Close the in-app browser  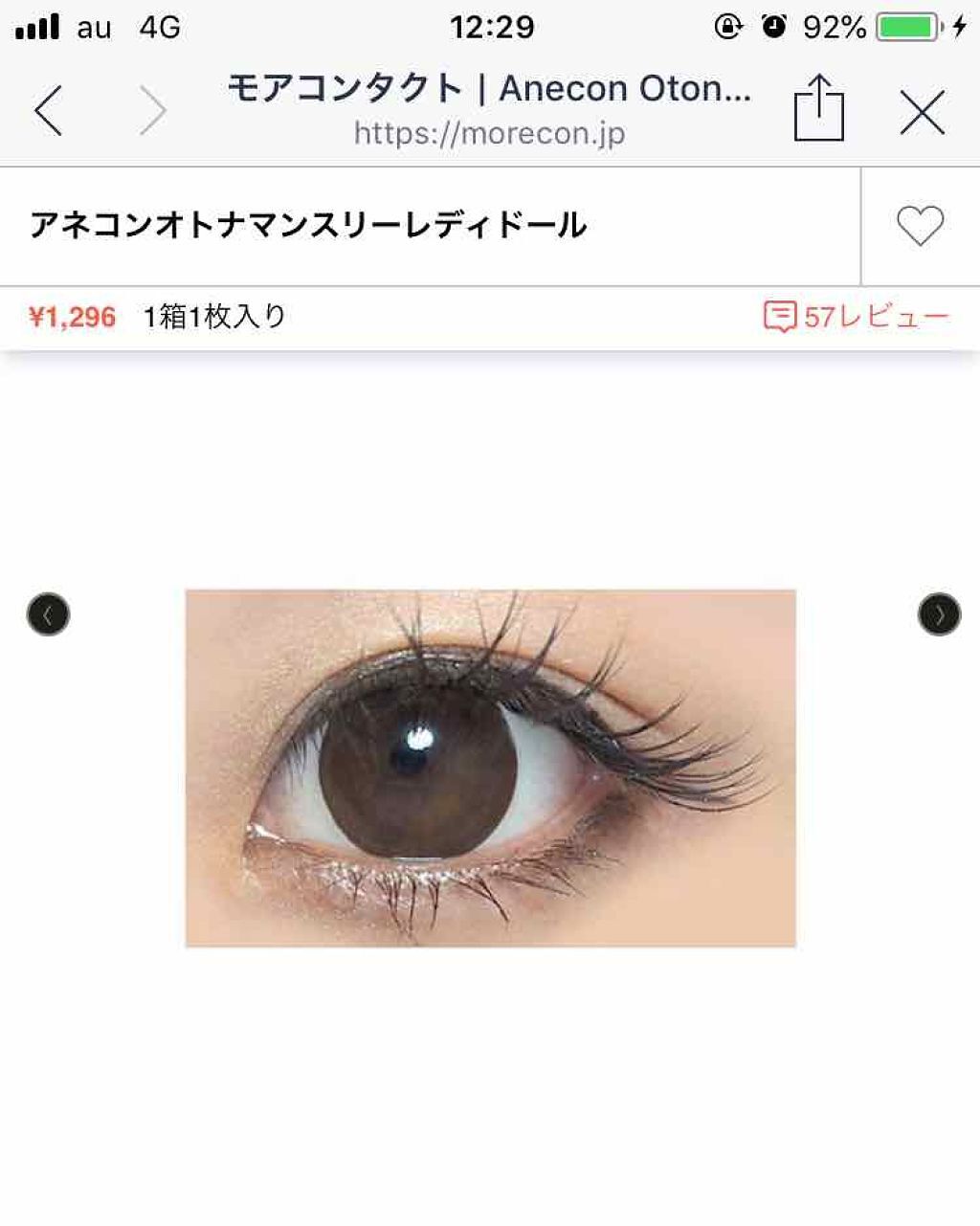pos(923,112)
